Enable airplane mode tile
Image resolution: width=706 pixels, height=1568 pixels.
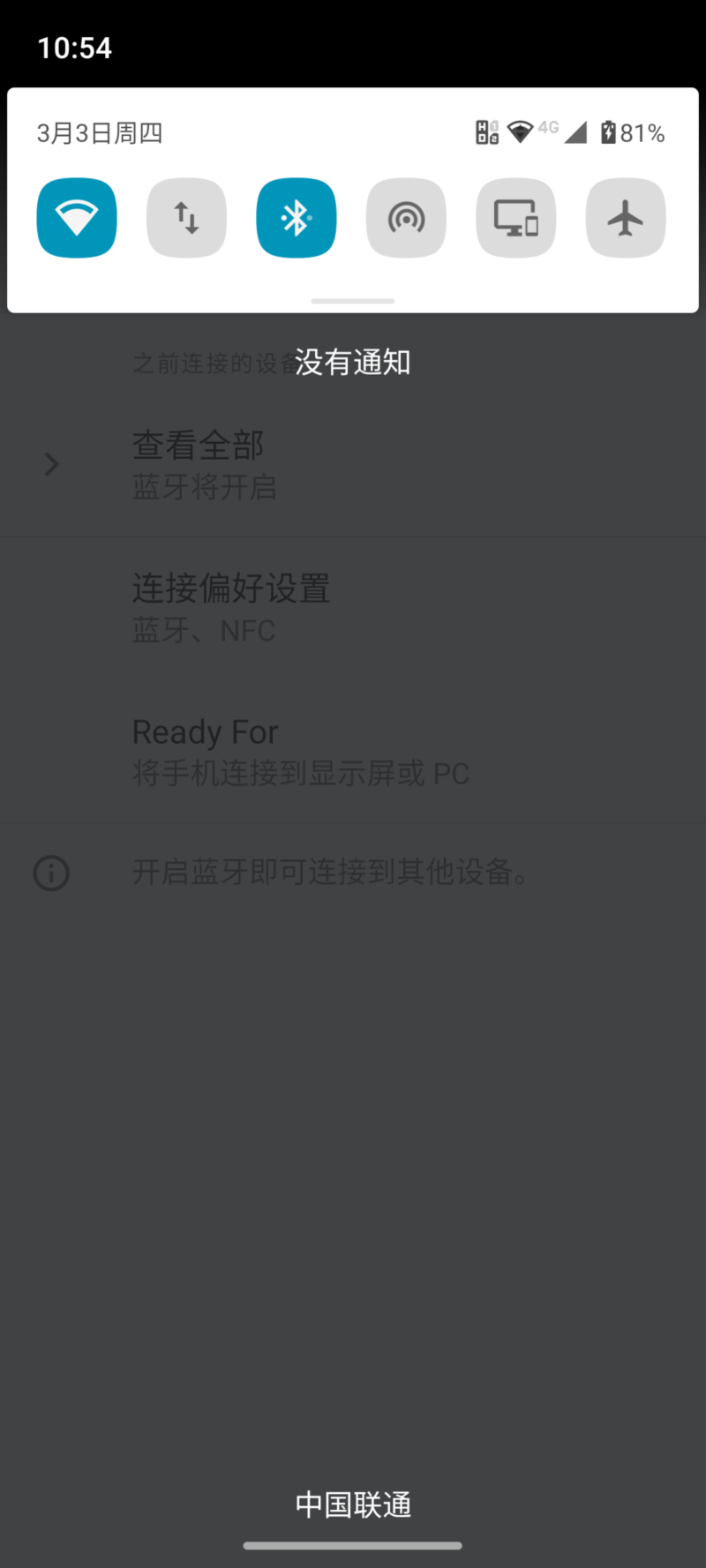point(626,218)
